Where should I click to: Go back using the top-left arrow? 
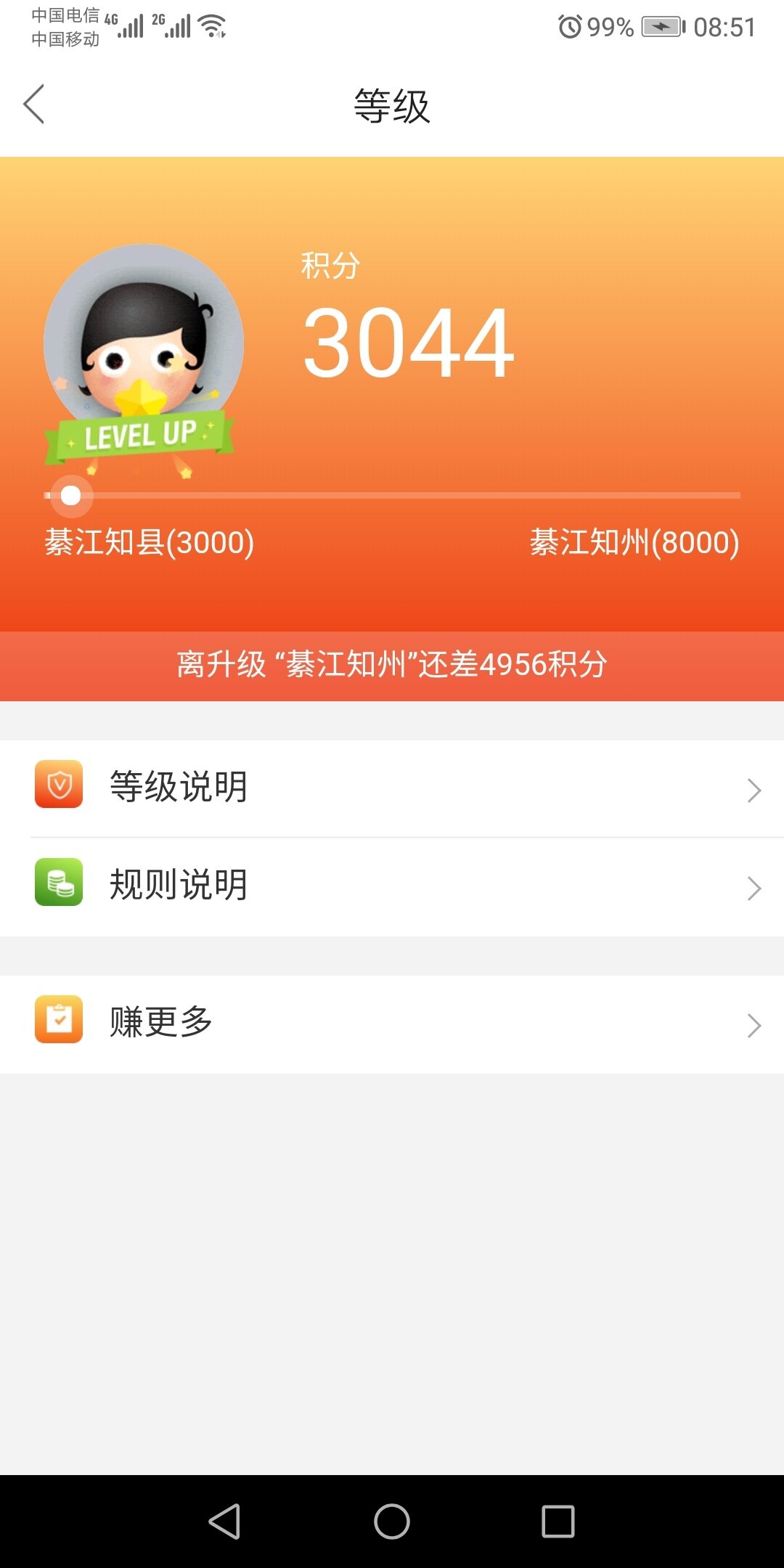tap(34, 105)
